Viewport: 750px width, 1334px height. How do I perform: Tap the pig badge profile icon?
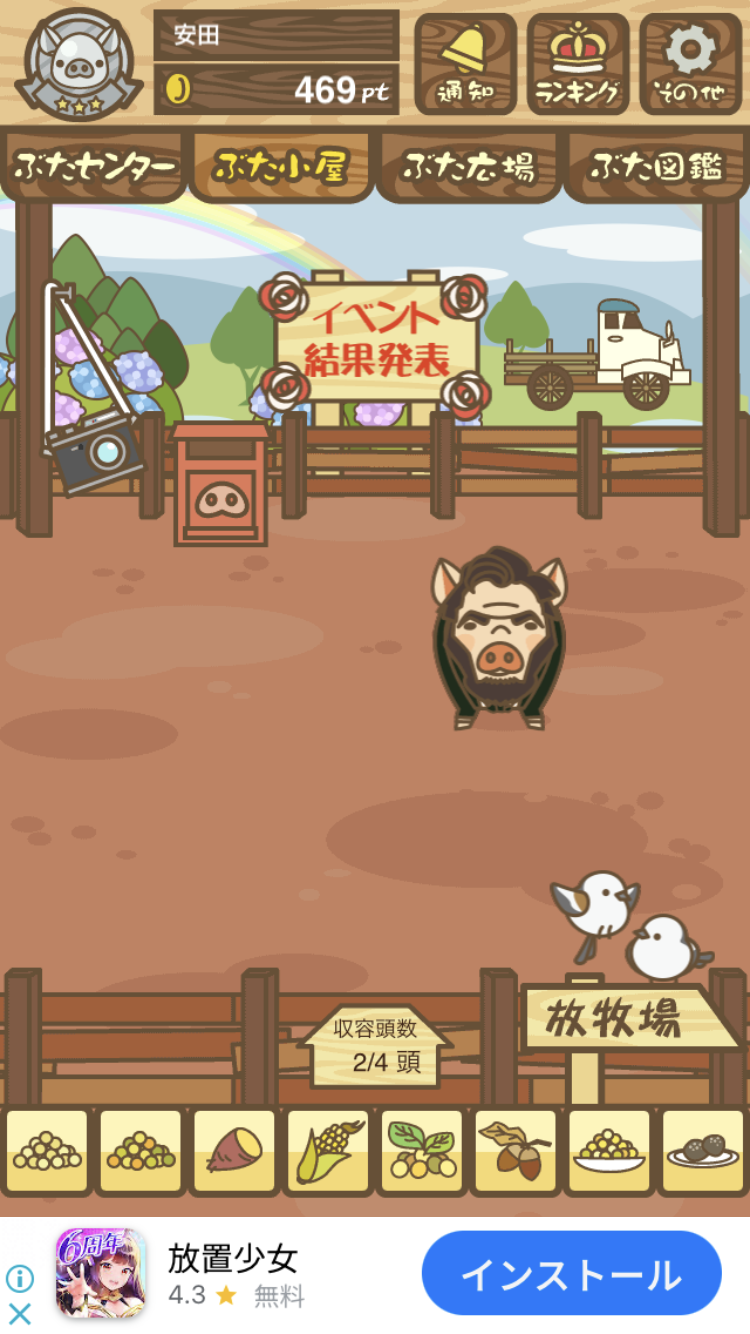coord(78,62)
